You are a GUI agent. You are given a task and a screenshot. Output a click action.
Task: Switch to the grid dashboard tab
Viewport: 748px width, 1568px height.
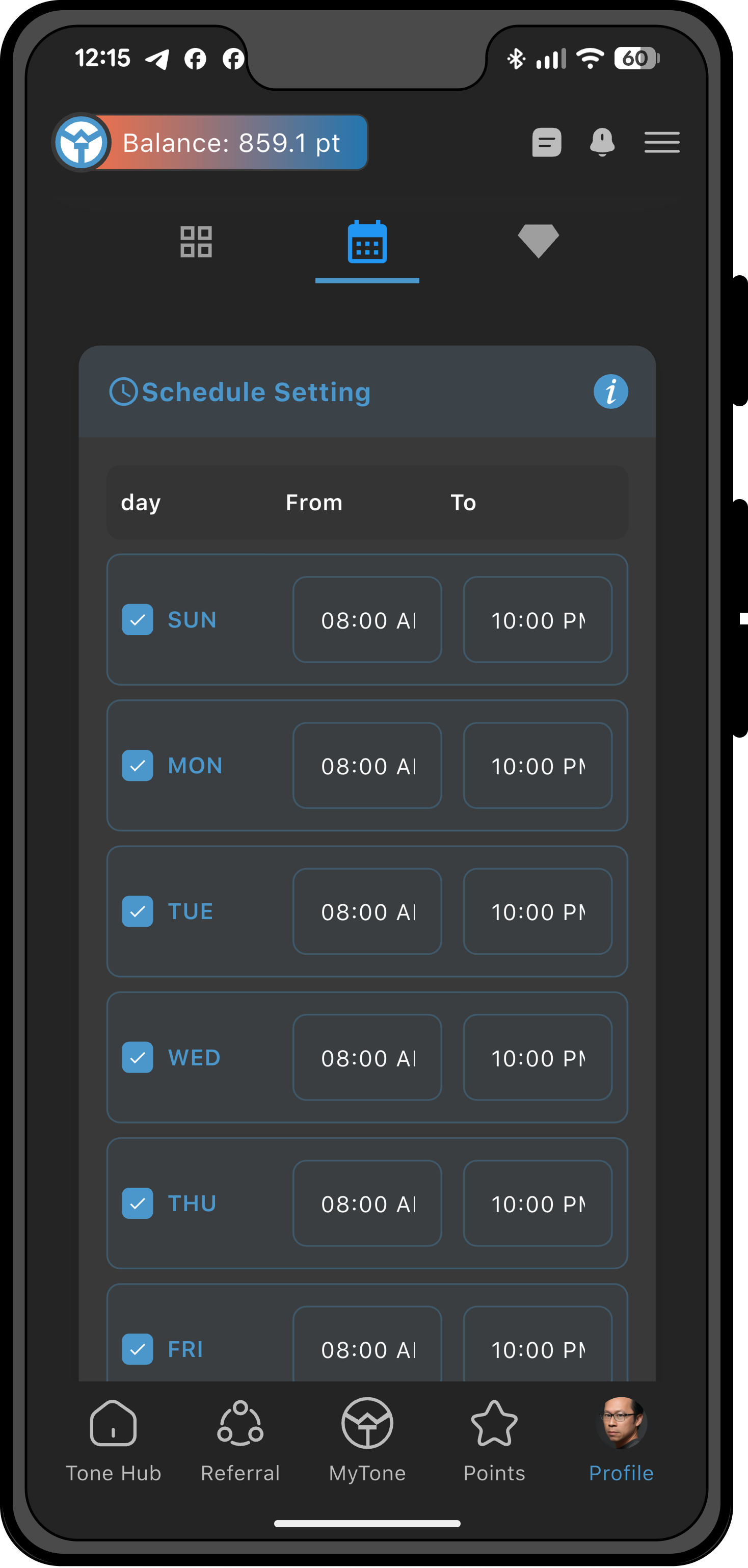pos(196,242)
